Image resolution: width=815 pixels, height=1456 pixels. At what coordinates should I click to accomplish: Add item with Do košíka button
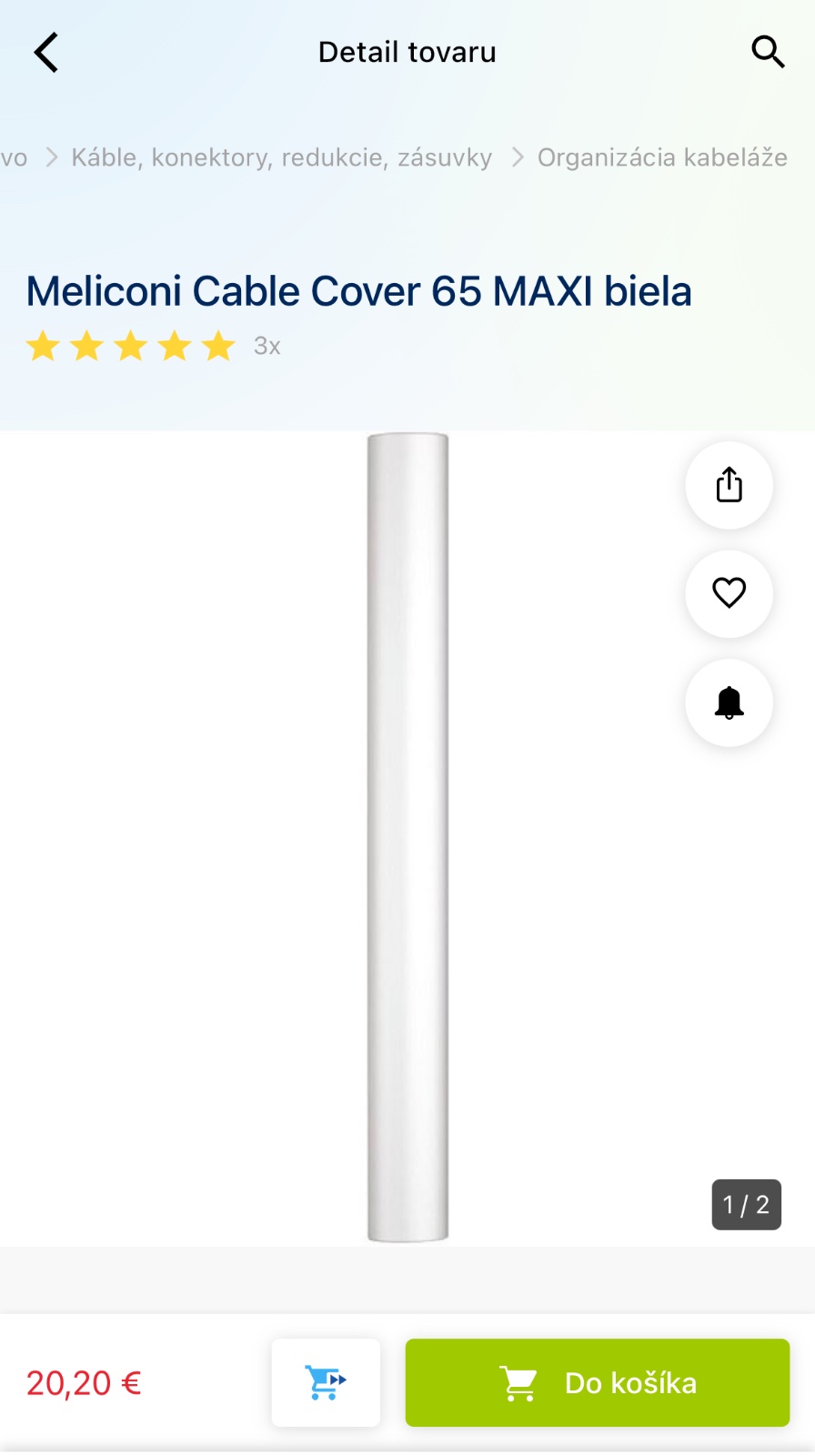pos(597,1382)
